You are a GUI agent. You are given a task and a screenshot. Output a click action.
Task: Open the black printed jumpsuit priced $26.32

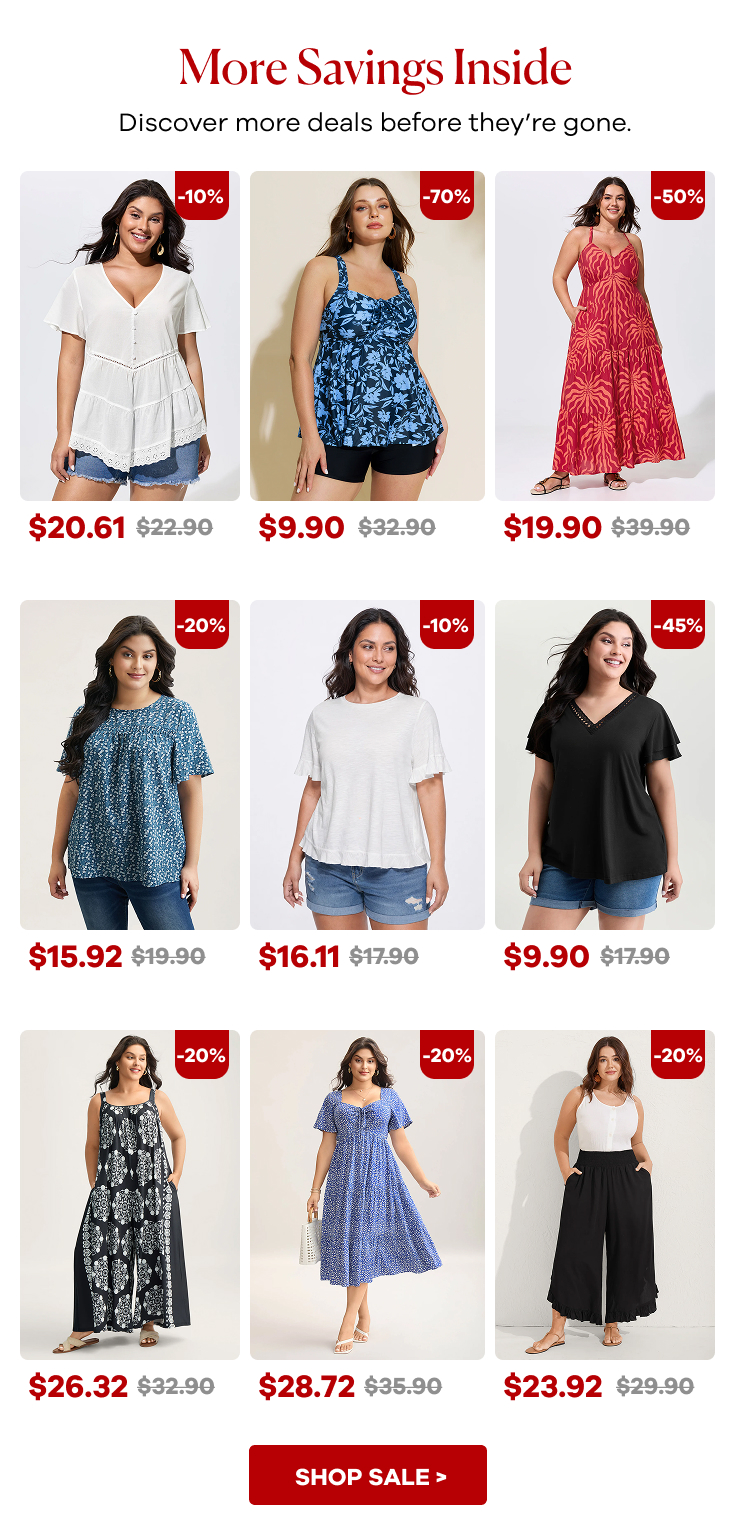click(x=130, y=1195)
